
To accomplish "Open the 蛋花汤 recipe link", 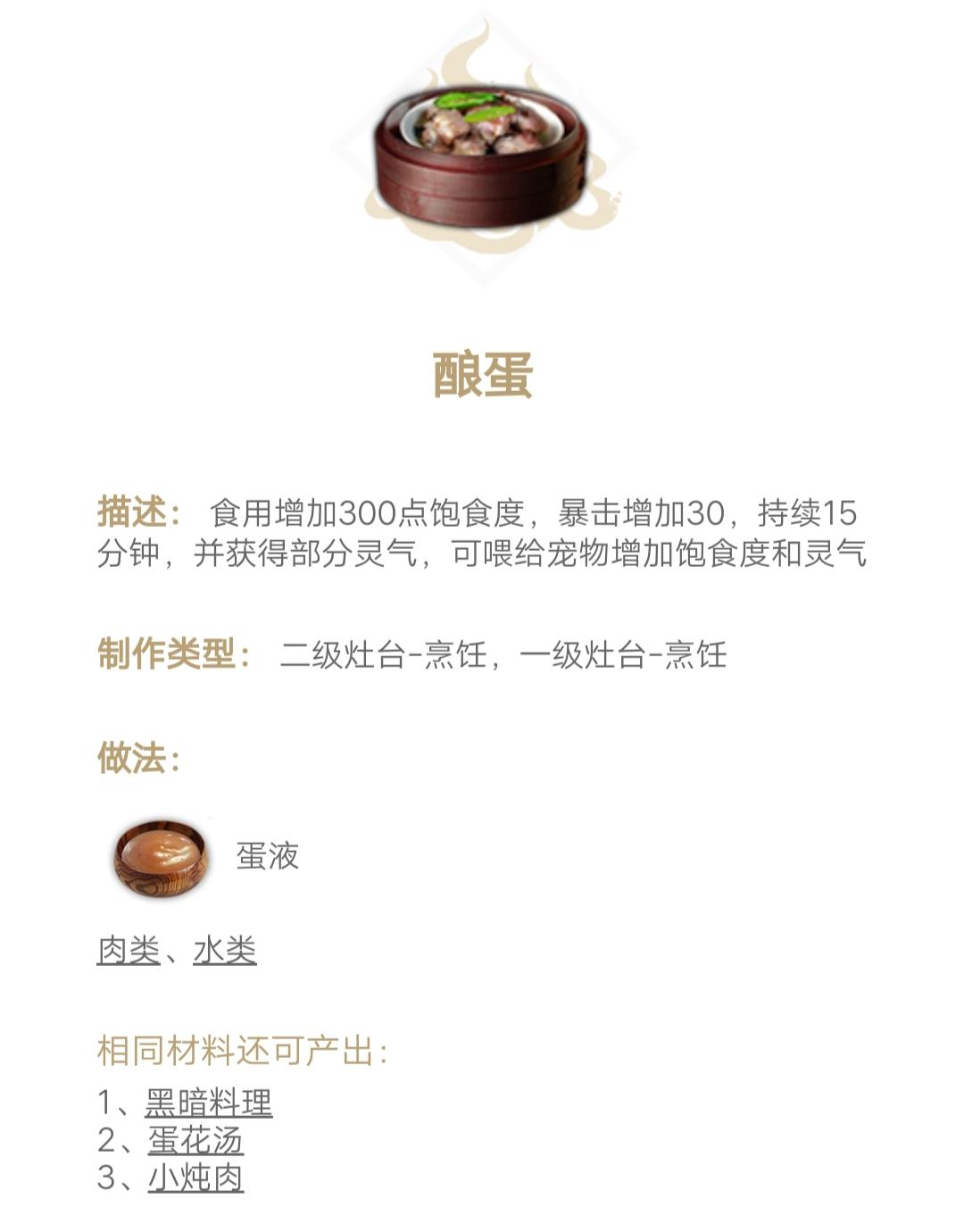I will pyautogui.click(x=195, y=1140).
